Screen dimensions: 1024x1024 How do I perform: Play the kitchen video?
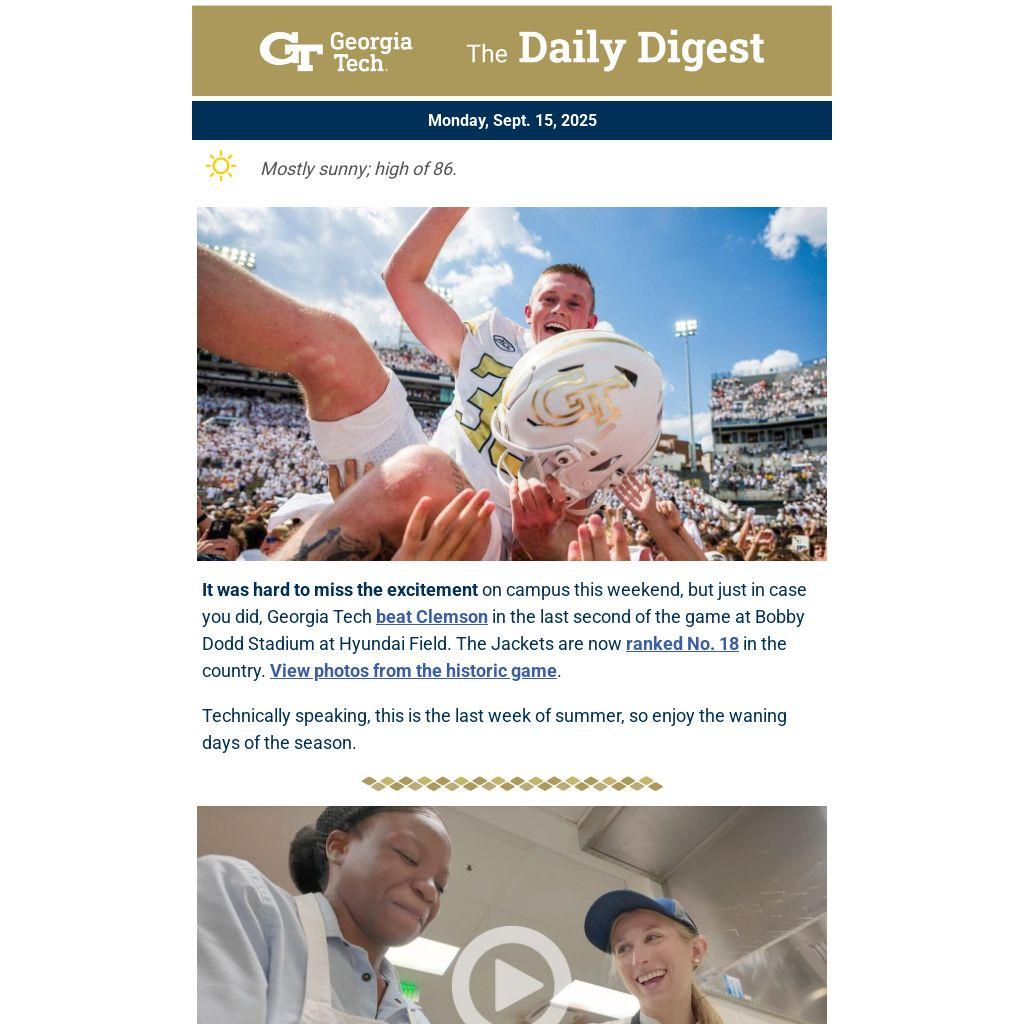click(511, 982)
